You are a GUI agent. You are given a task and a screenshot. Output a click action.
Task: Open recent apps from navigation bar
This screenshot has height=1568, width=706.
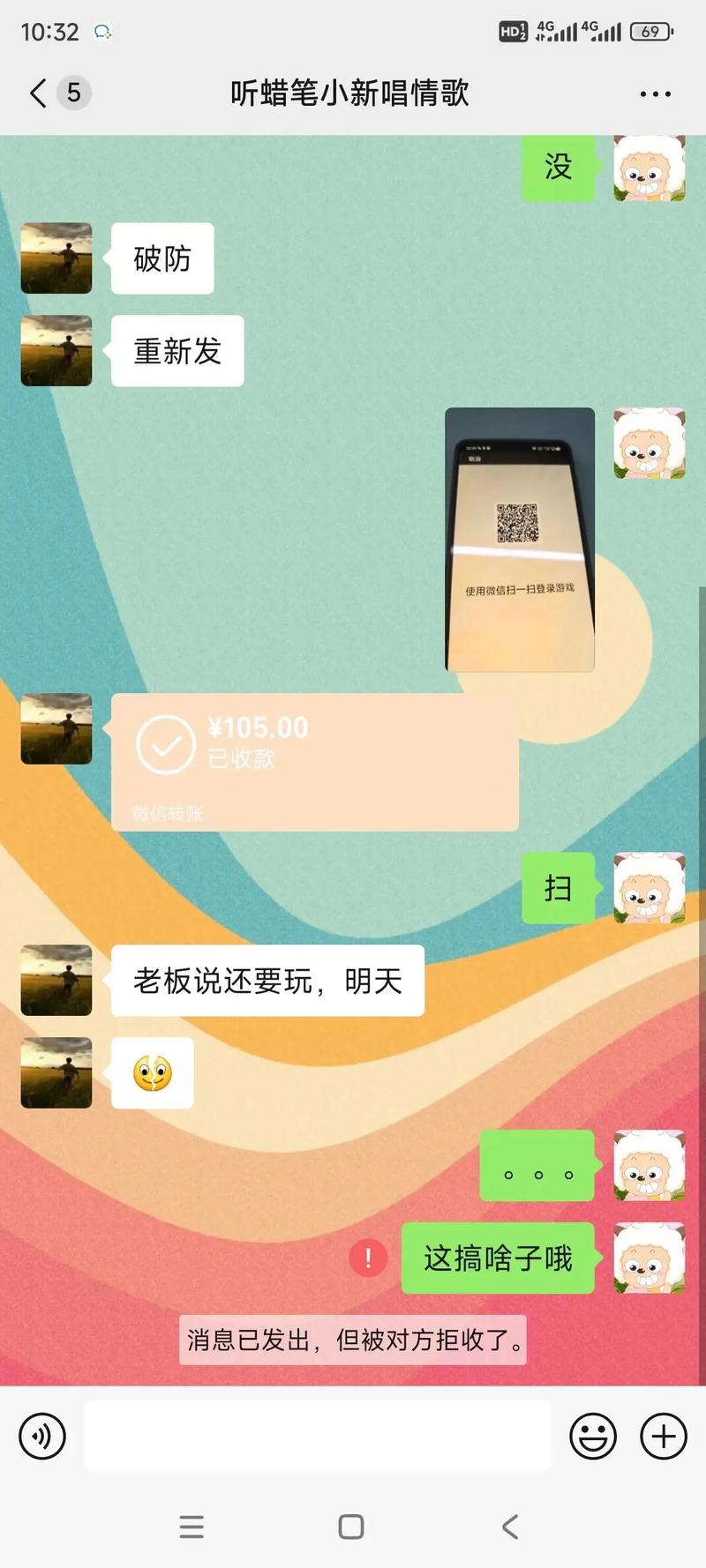[192, 1527]
